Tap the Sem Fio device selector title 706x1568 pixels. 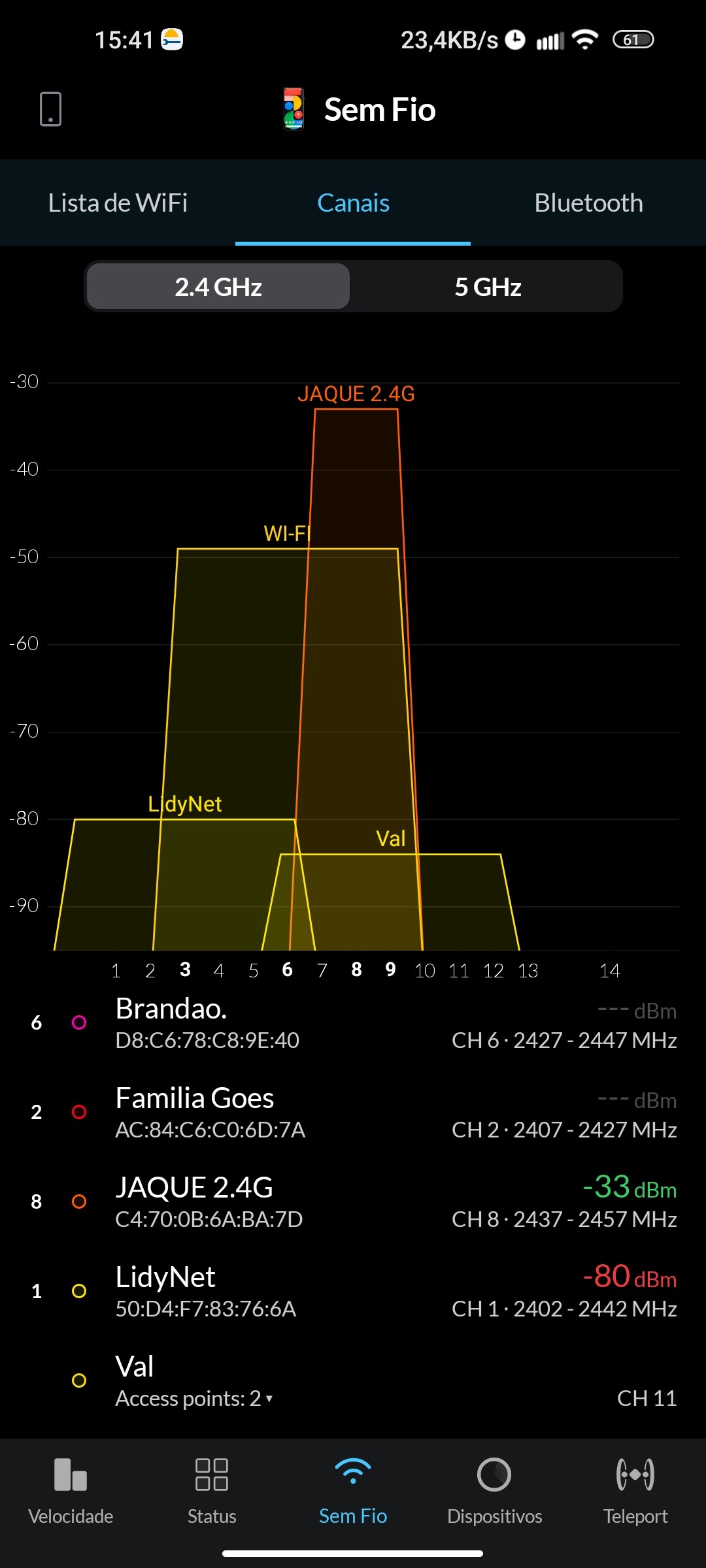pos(379,109)
